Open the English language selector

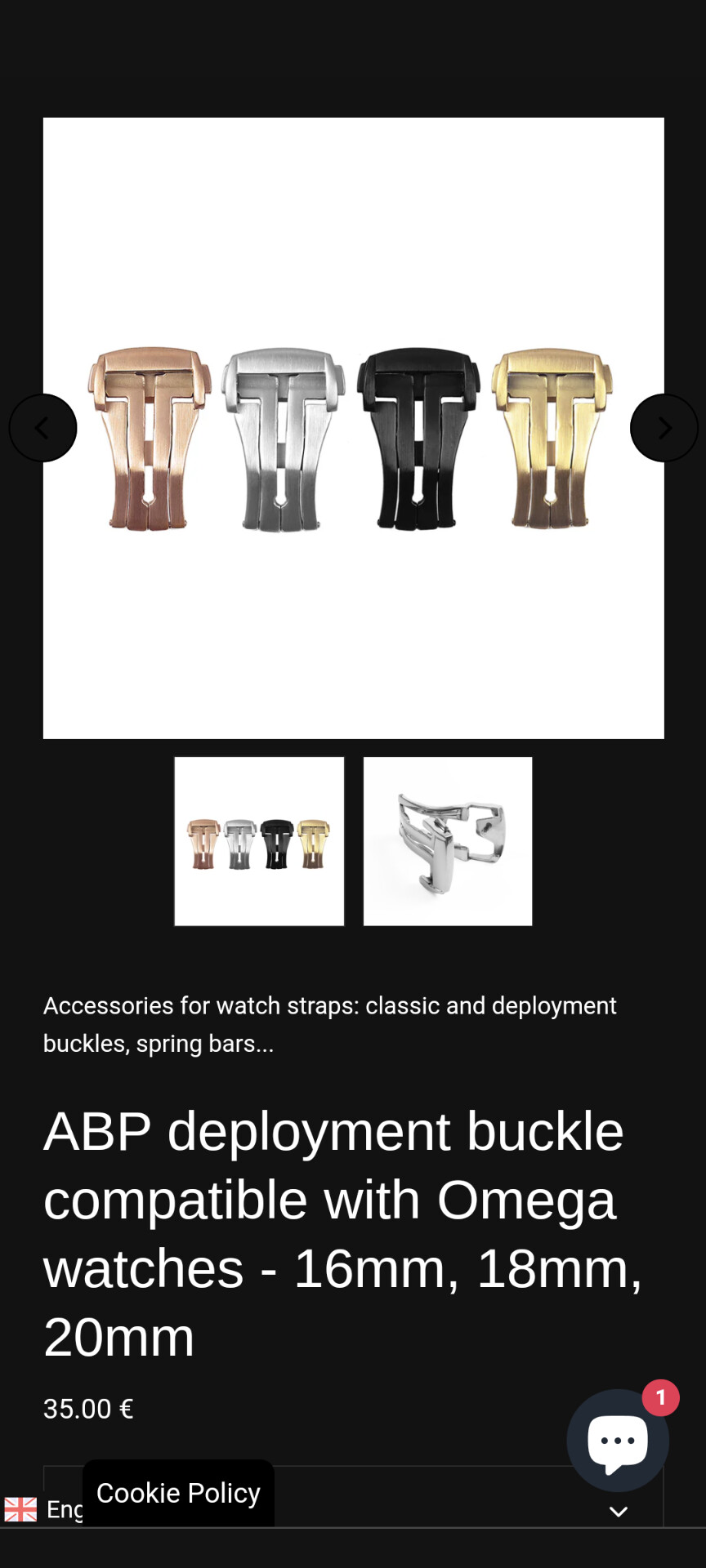(42, 1509)
